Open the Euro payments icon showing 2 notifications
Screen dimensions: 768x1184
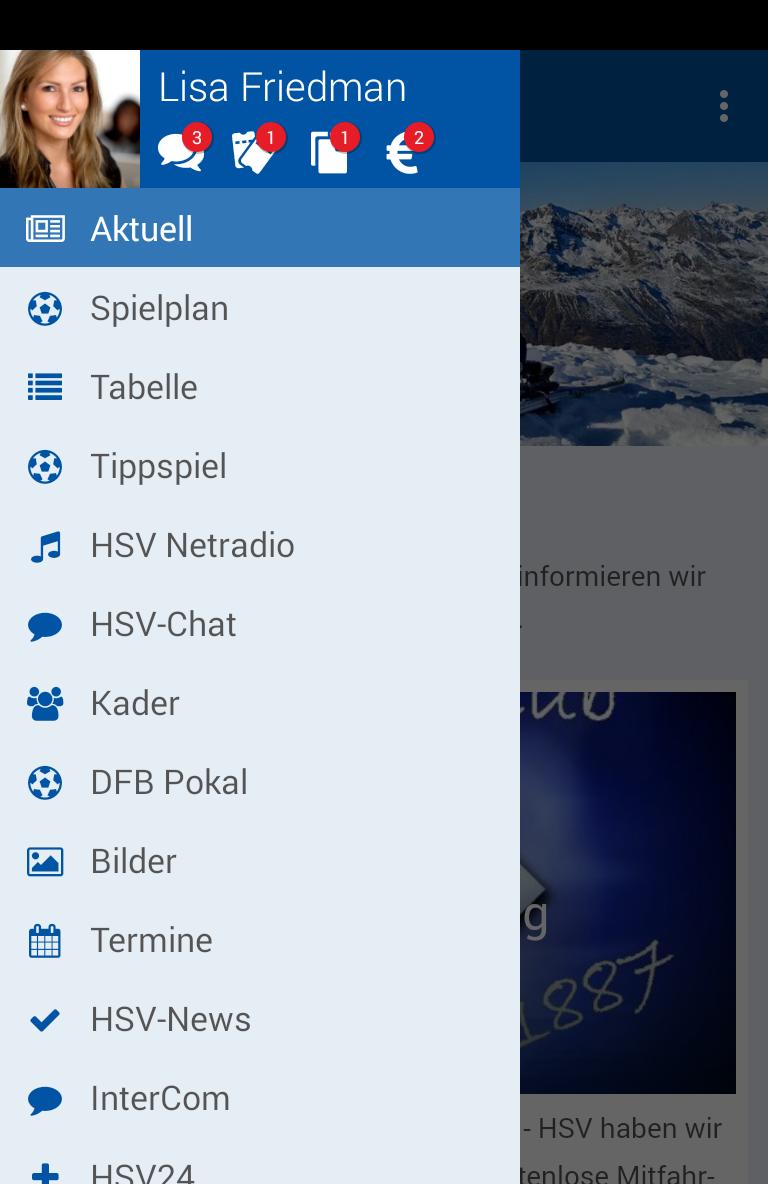point(403,150)
